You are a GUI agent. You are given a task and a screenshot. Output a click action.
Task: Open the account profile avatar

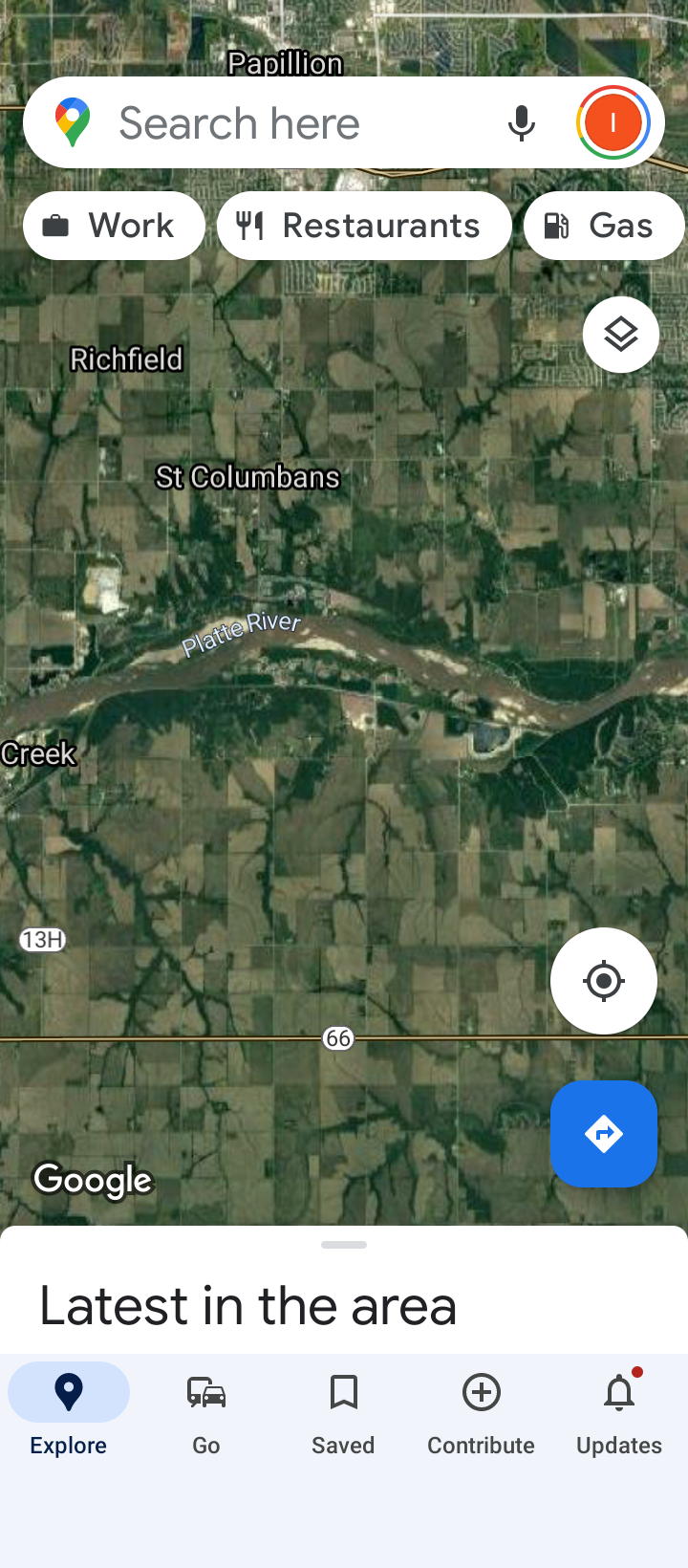click(x=613, y=122)
